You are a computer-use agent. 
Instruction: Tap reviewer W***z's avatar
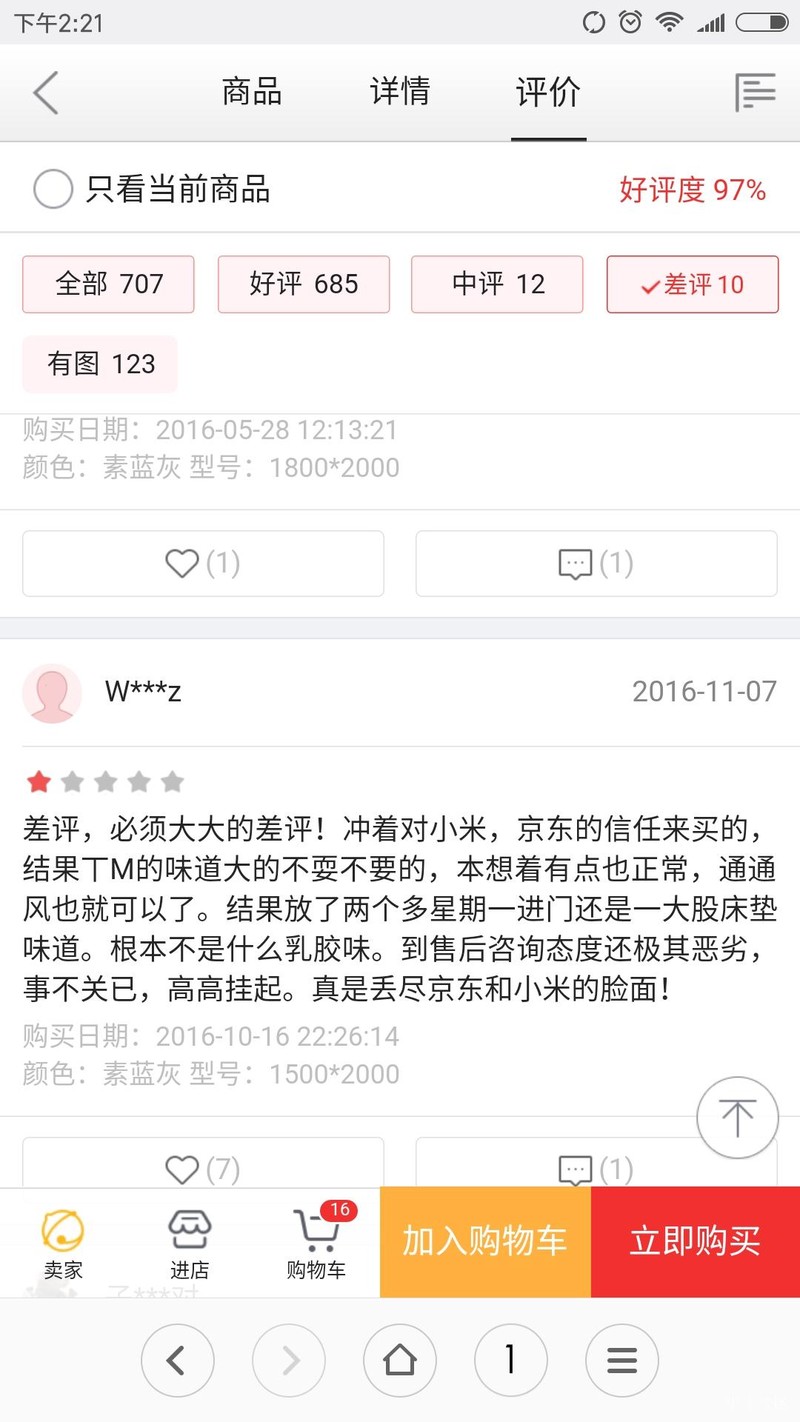pos(52,692)
